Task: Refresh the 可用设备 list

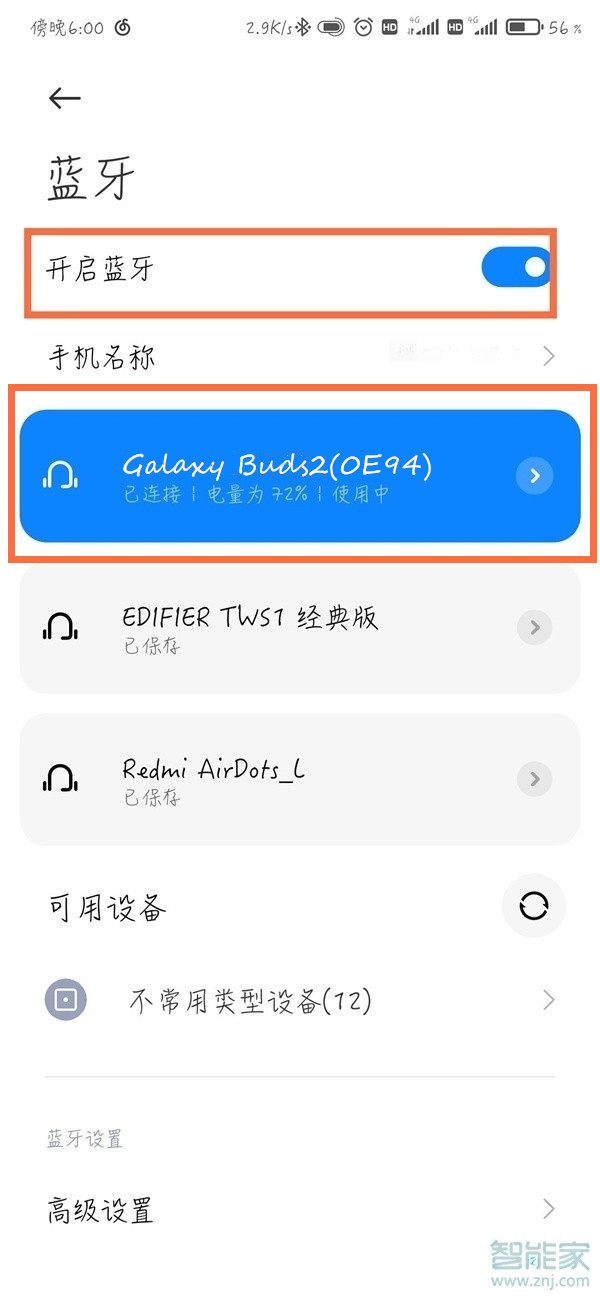Action: tap(533, 906)
